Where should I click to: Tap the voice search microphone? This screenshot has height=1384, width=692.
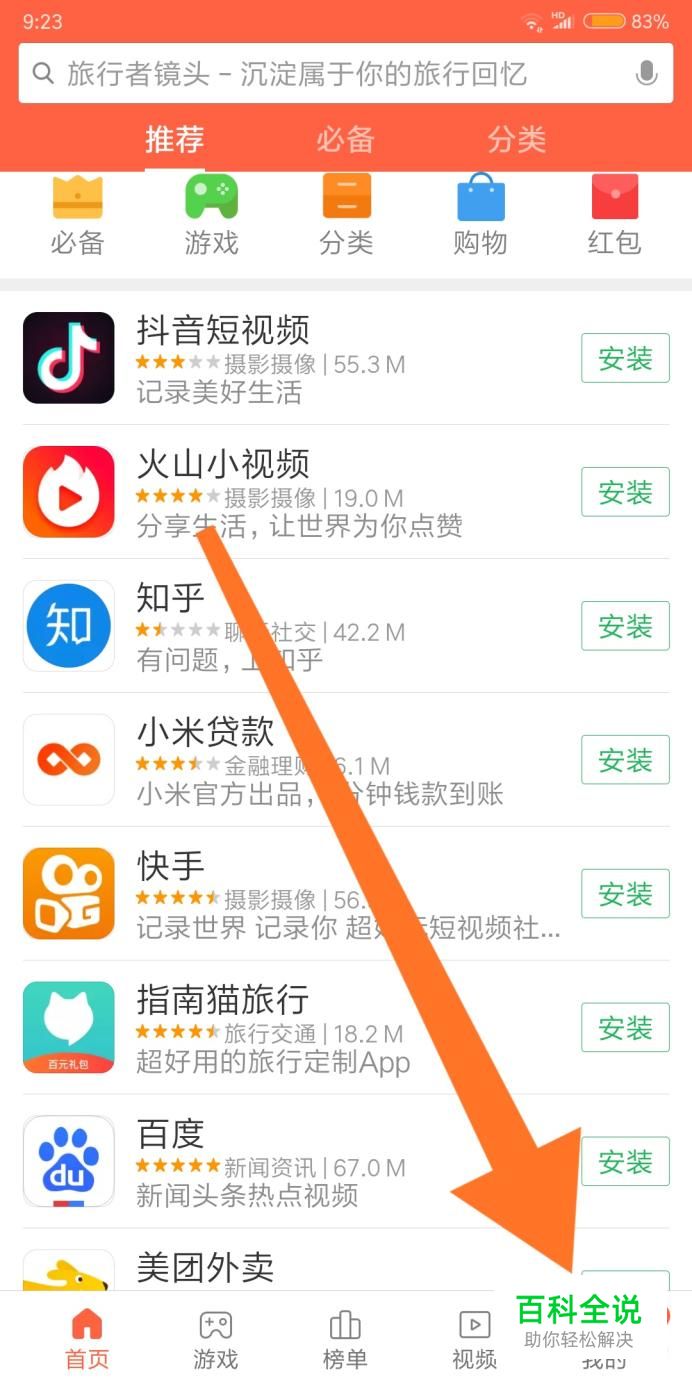[646, 74]
